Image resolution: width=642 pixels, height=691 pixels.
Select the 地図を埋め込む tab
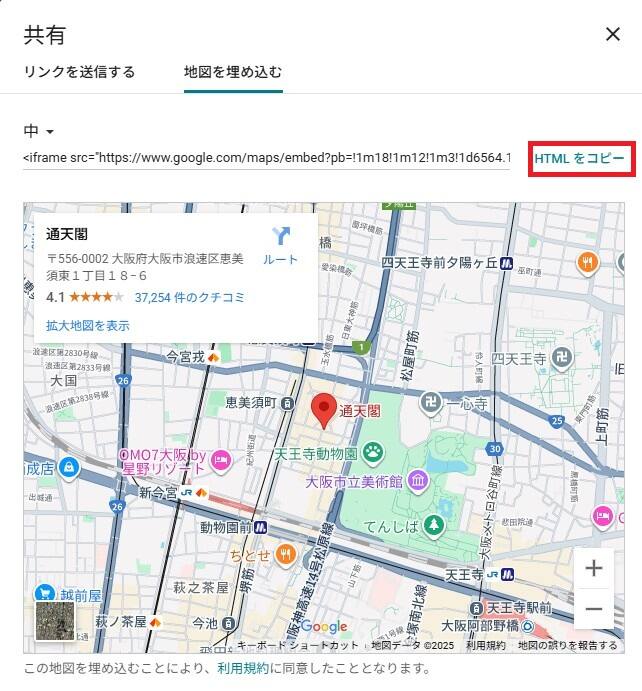(233, 72)
